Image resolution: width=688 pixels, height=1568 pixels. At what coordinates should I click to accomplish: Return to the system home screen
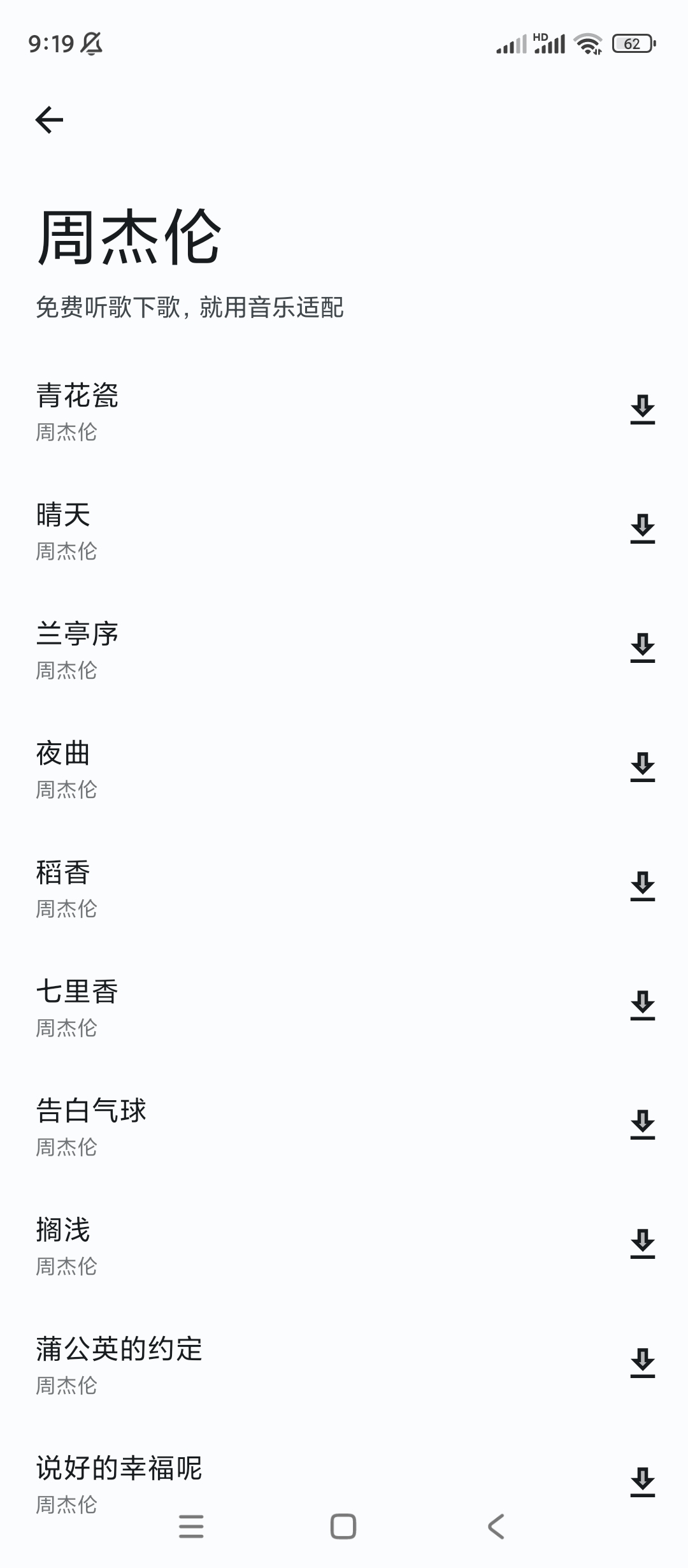pos(343,1527)
